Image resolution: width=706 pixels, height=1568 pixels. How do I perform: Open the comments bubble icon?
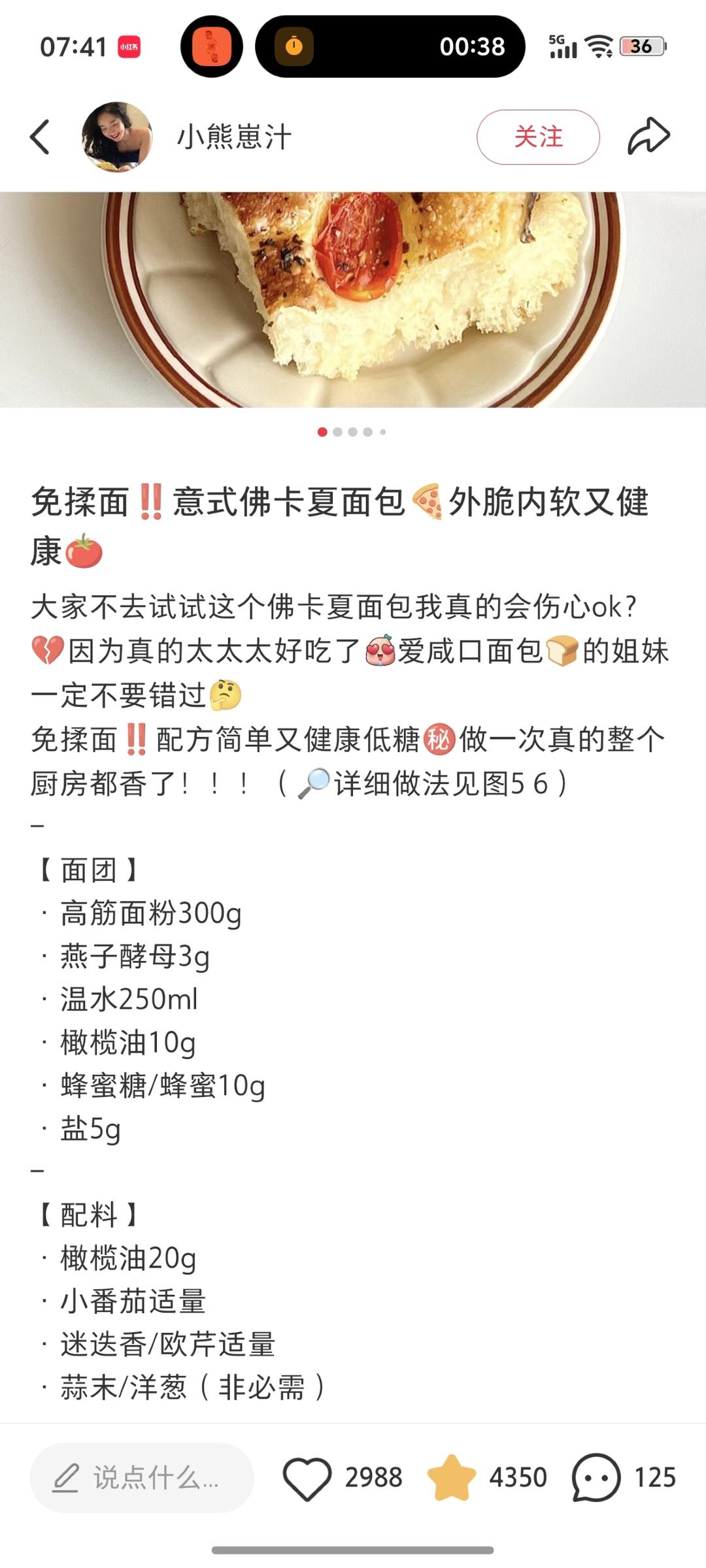coord(596,1478)
